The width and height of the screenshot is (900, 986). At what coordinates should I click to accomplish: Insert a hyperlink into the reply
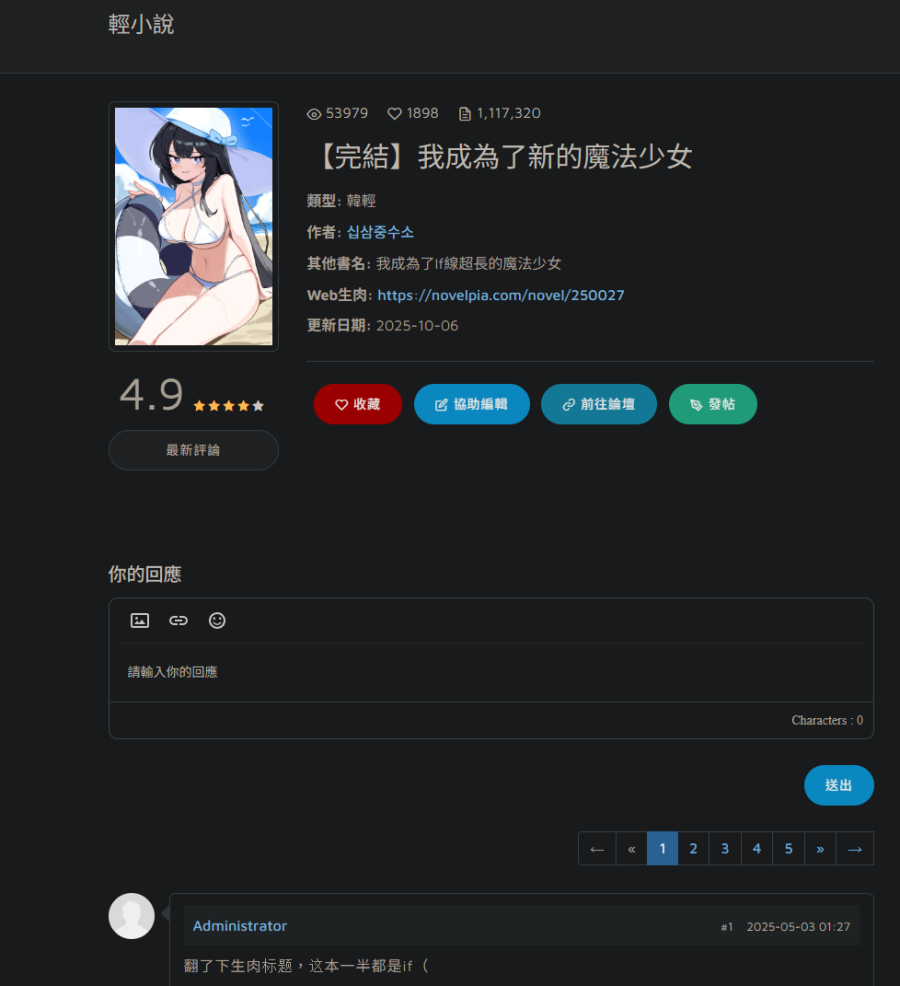tap(178, 620)
